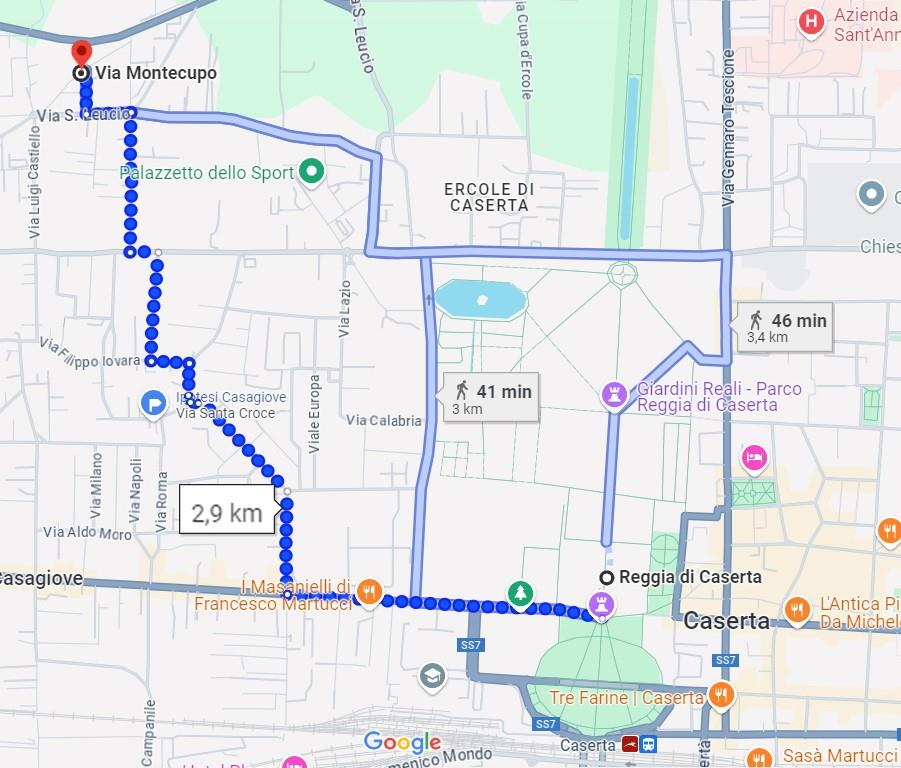Select the 41 min walking route
The height and width of the screenshot is (768, 901).
point(492,399)
